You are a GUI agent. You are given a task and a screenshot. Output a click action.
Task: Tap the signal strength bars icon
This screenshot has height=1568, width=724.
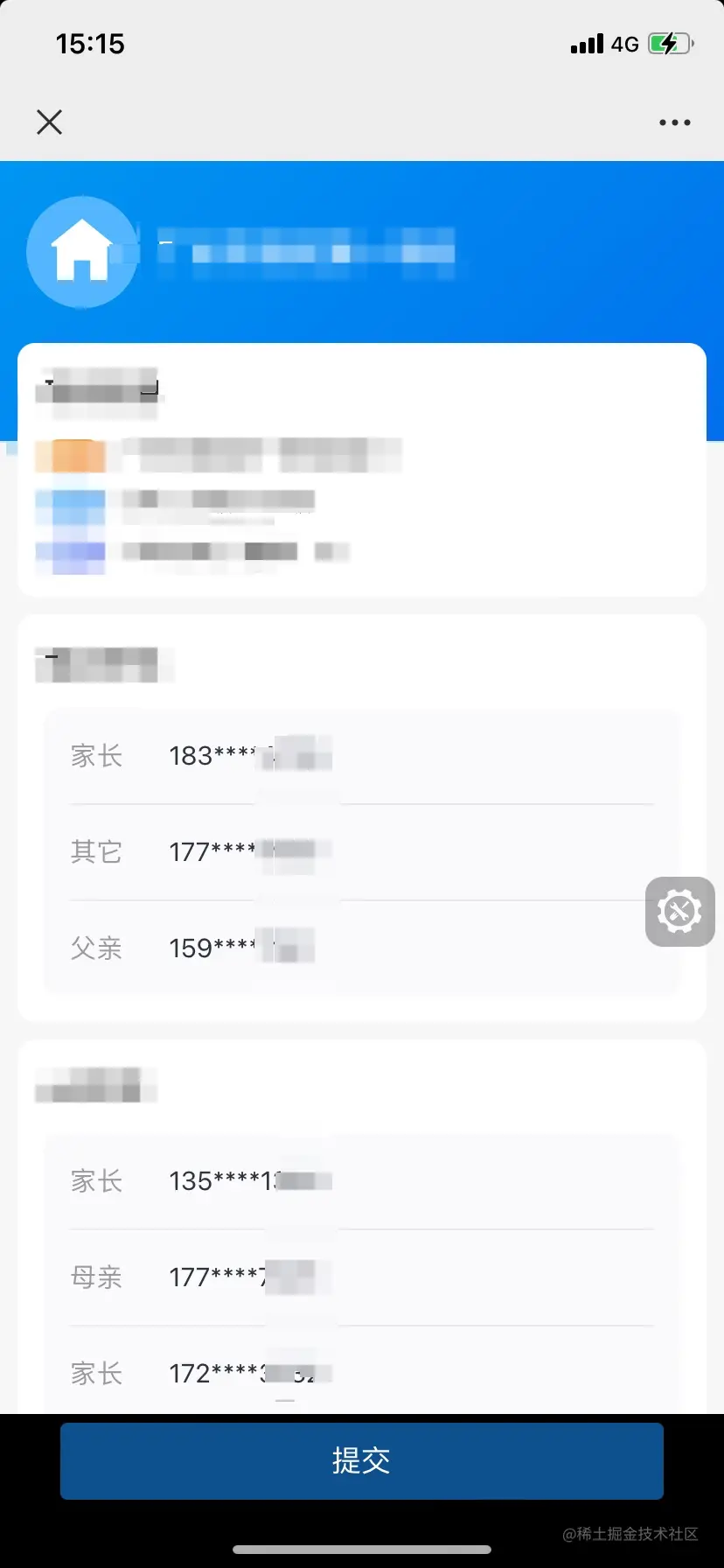[587, 43]
